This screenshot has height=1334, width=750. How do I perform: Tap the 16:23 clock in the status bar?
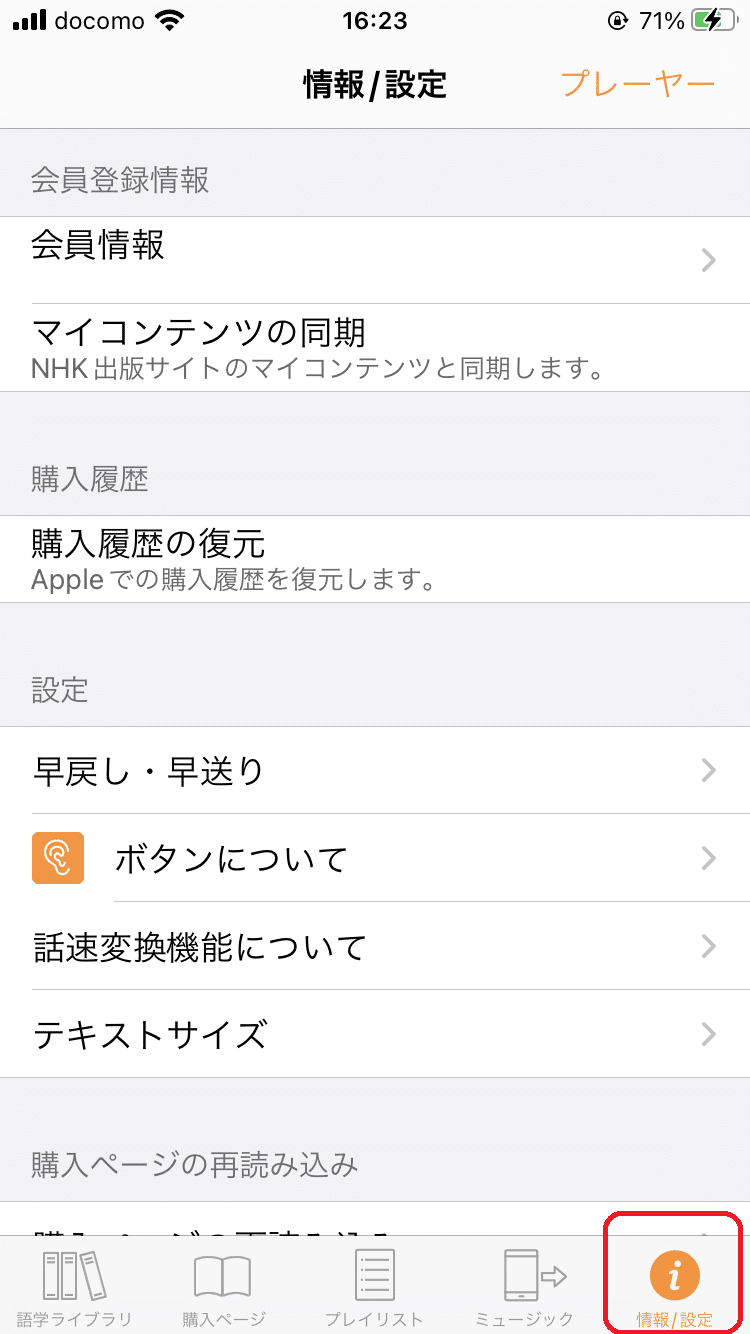tap(375, 19)
